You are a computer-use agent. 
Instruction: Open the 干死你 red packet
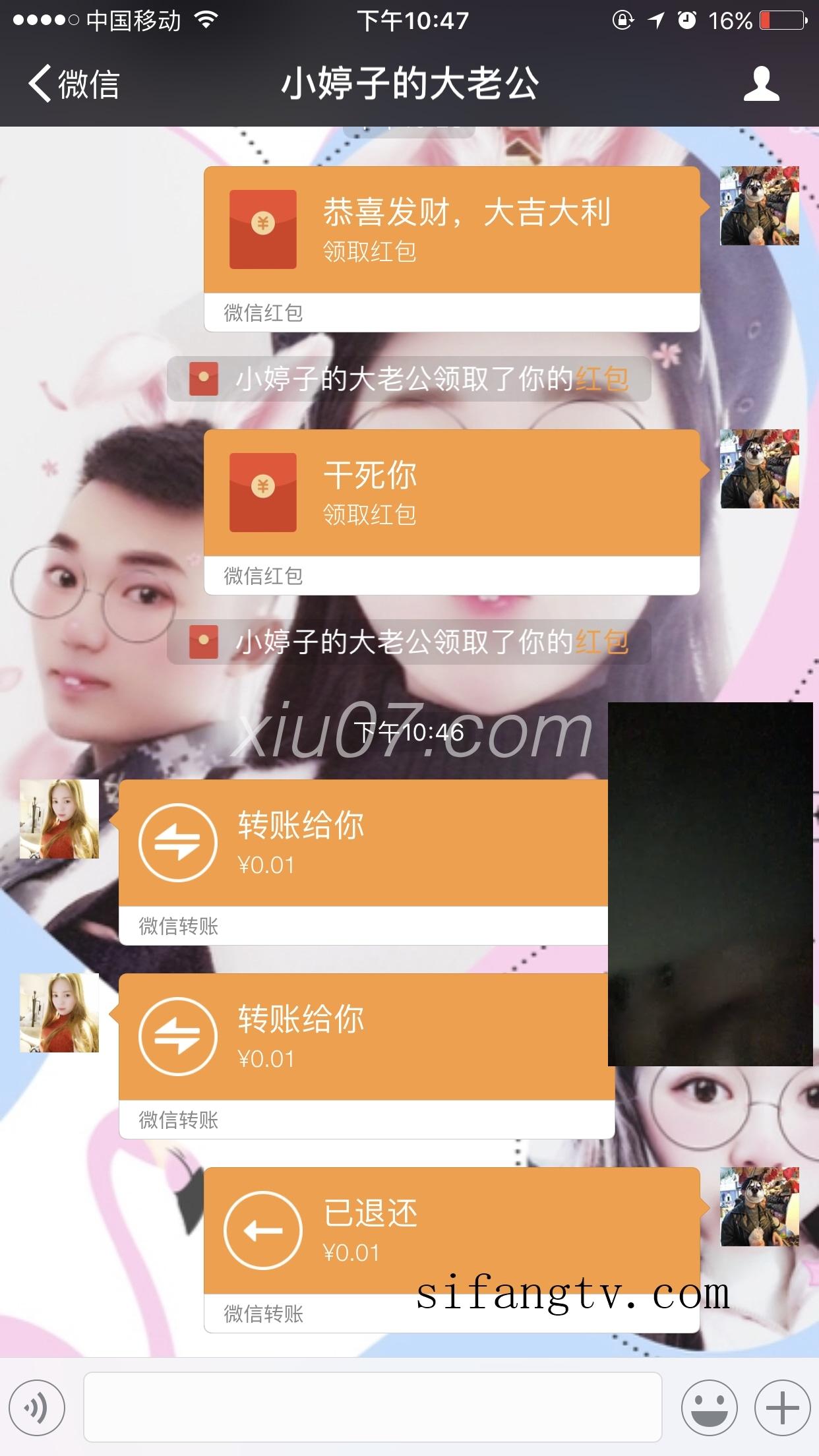[451, 493]
